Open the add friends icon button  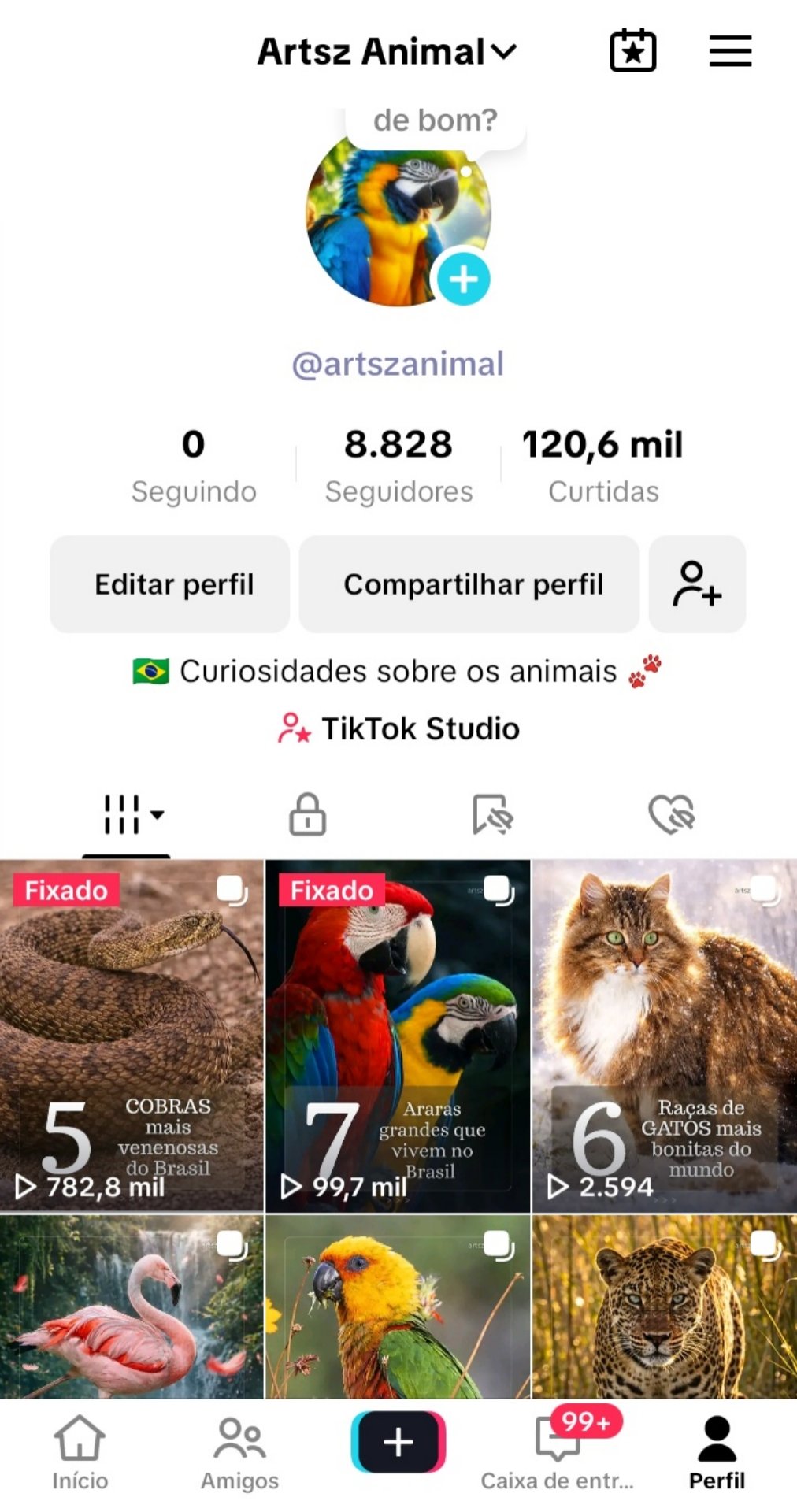(697, 584)
